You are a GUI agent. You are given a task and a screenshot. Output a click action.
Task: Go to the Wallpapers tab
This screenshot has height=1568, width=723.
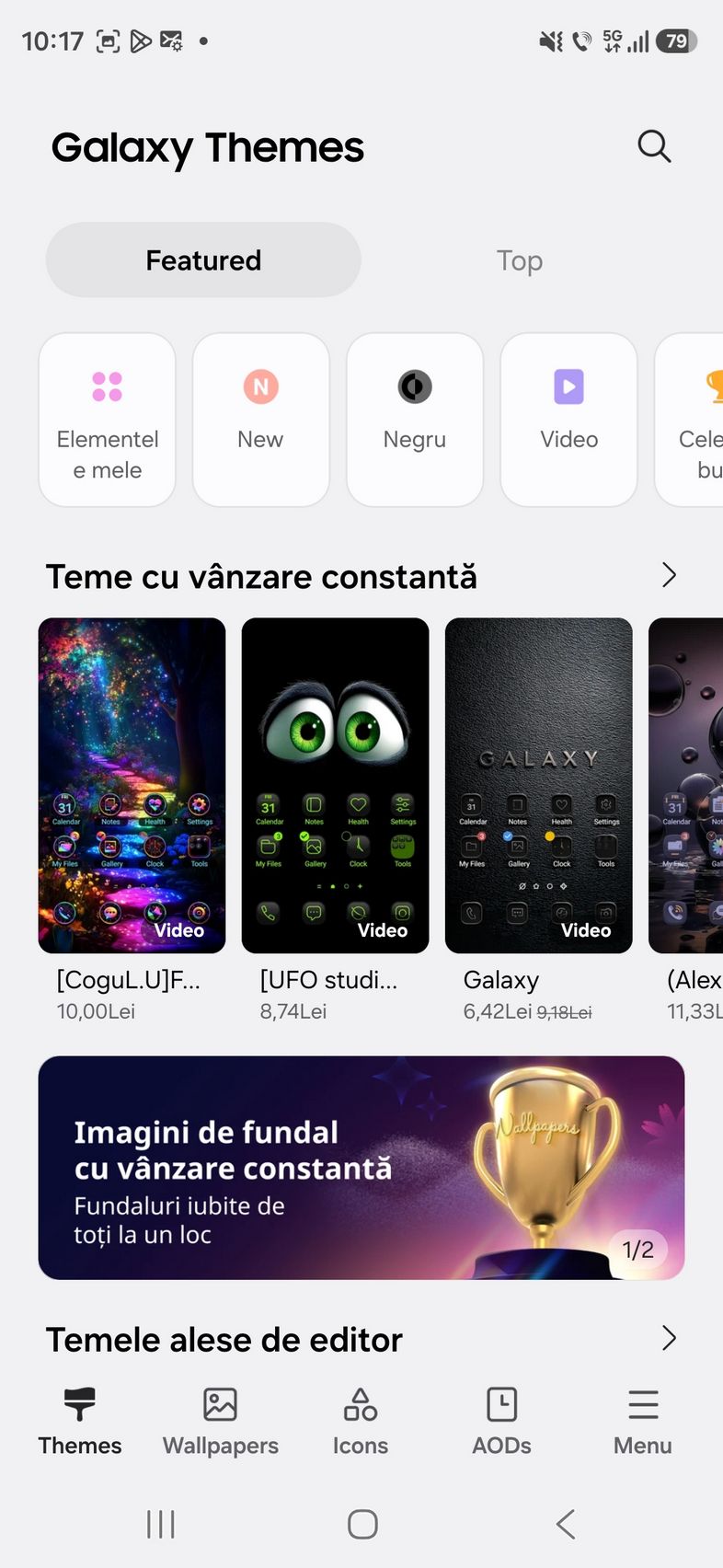(x=220, y=1422)
